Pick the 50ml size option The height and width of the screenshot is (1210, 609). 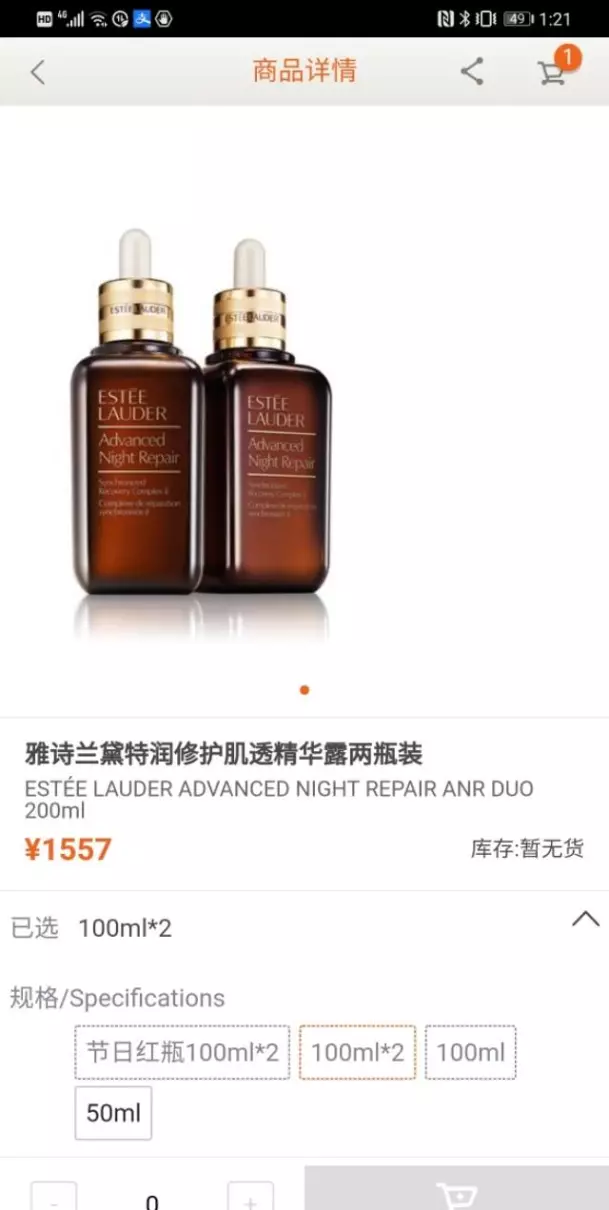[113, 1113]
